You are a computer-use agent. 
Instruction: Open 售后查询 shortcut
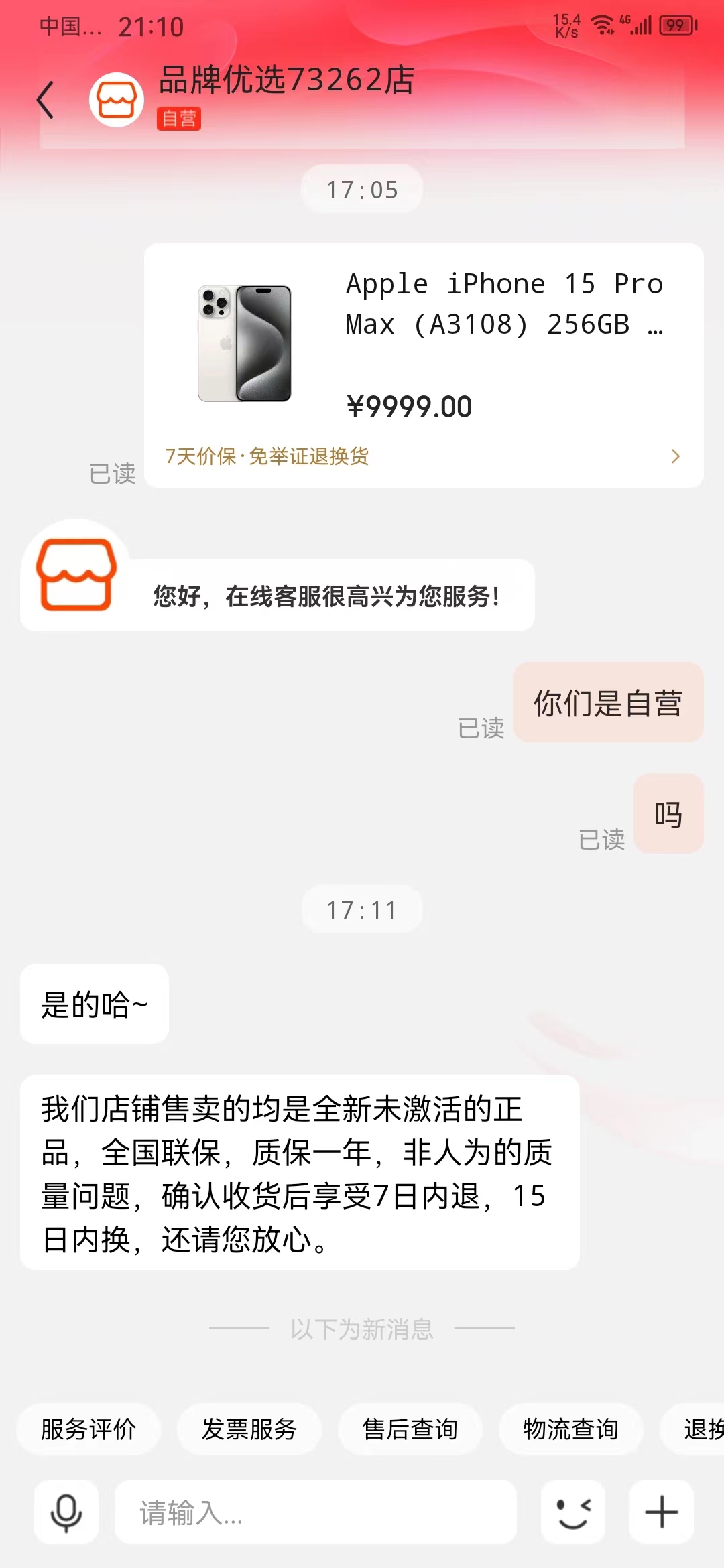410,1429
